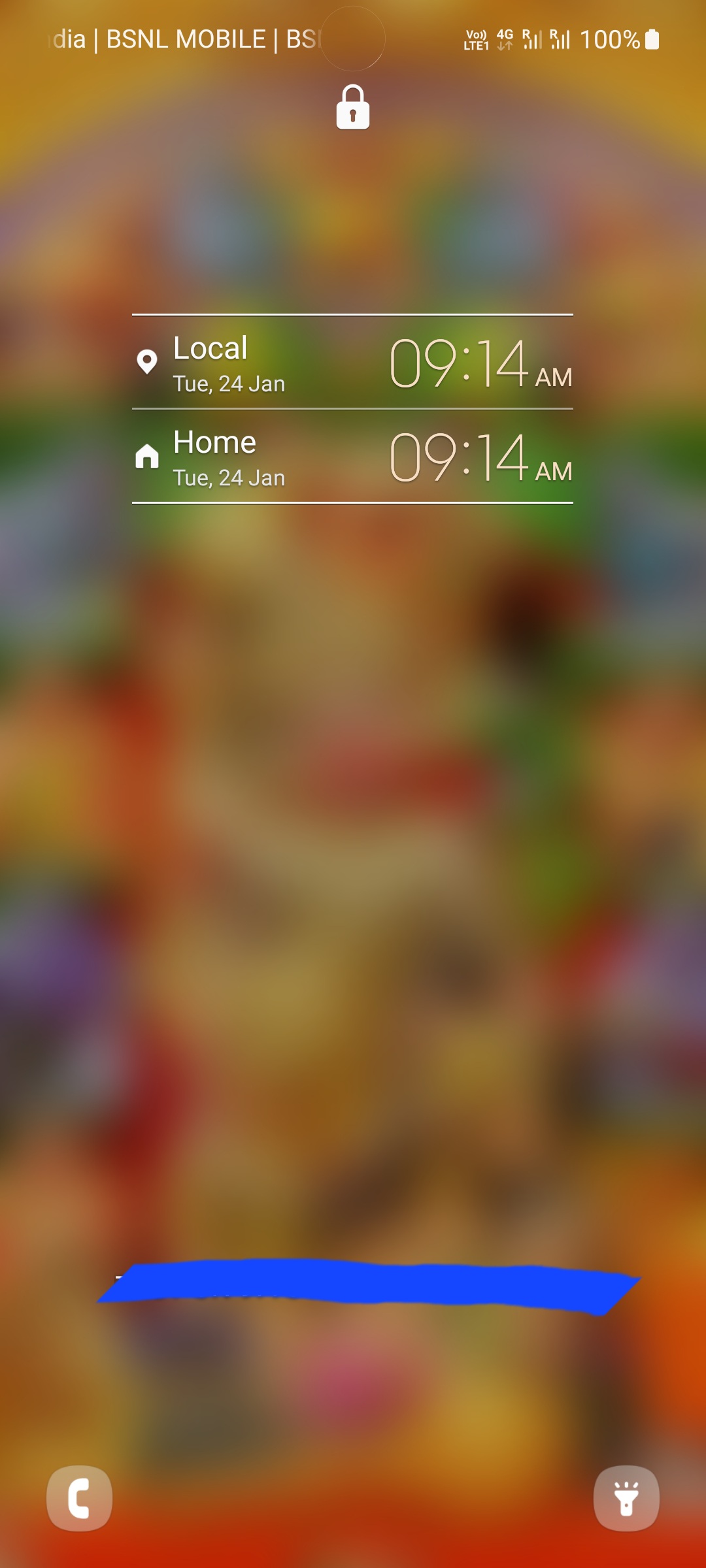This screenshot has height=1568, width=706.
Task: Open the phone shortcut
Action: pyautogui.click(x=79, y=1498)
